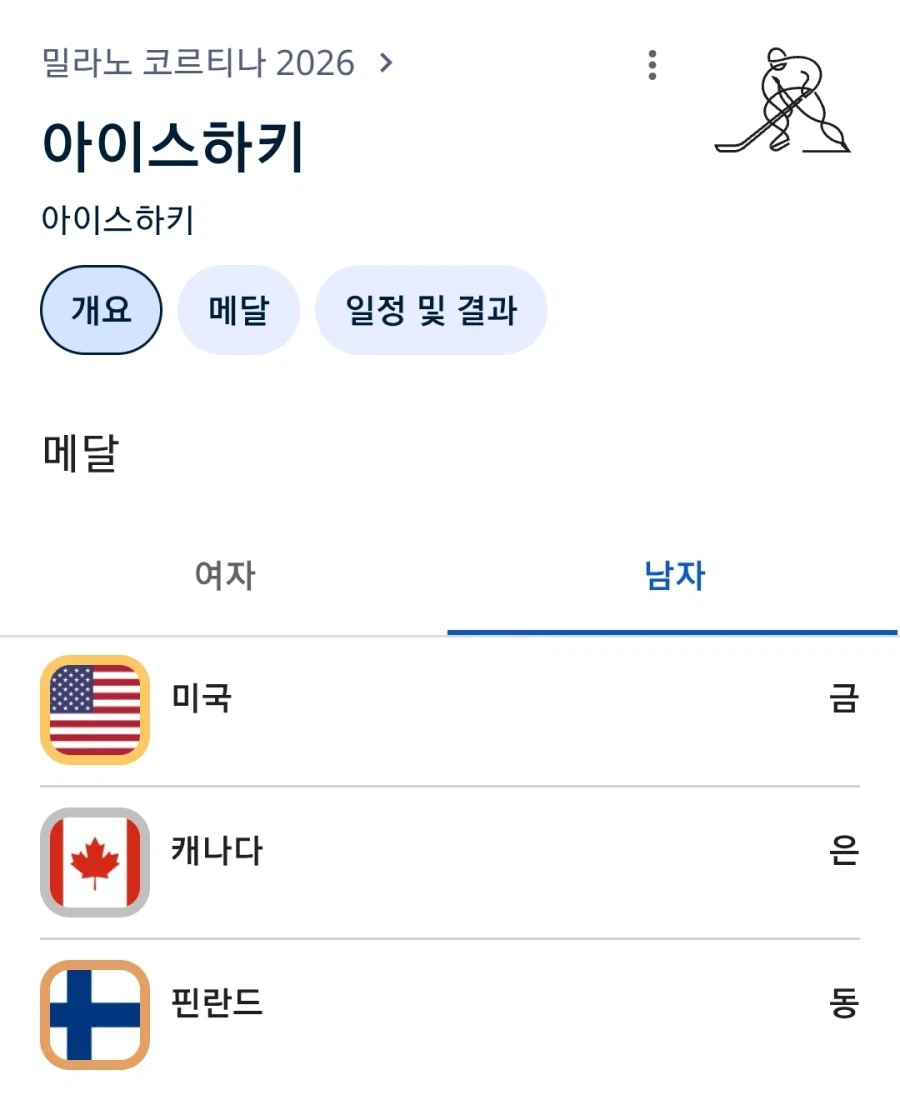Viewport: 900px width, 1095px height.
Task: Click the Canada flag icon
Action: (93, 855)
